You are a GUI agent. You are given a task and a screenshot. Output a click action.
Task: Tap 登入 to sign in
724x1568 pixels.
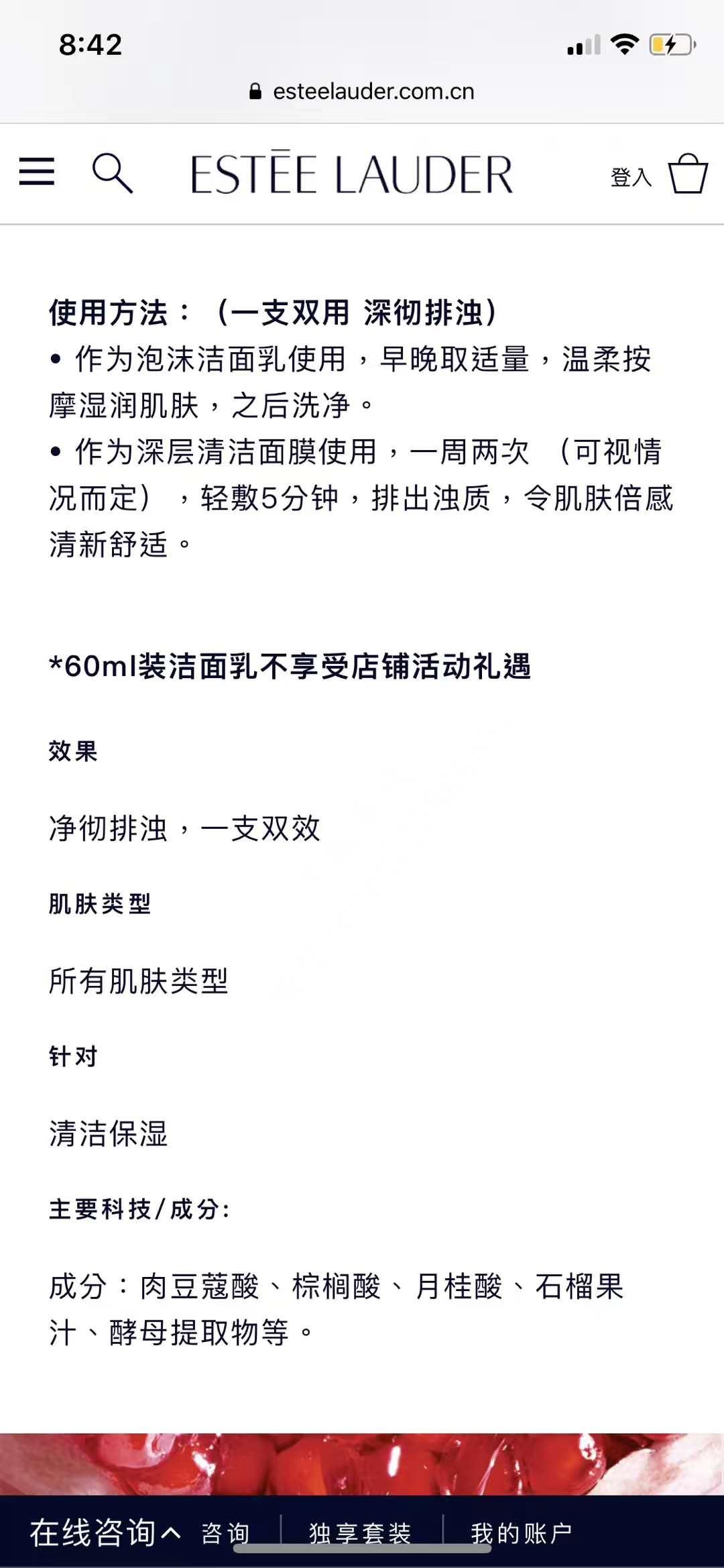click(x=631, y=177)
